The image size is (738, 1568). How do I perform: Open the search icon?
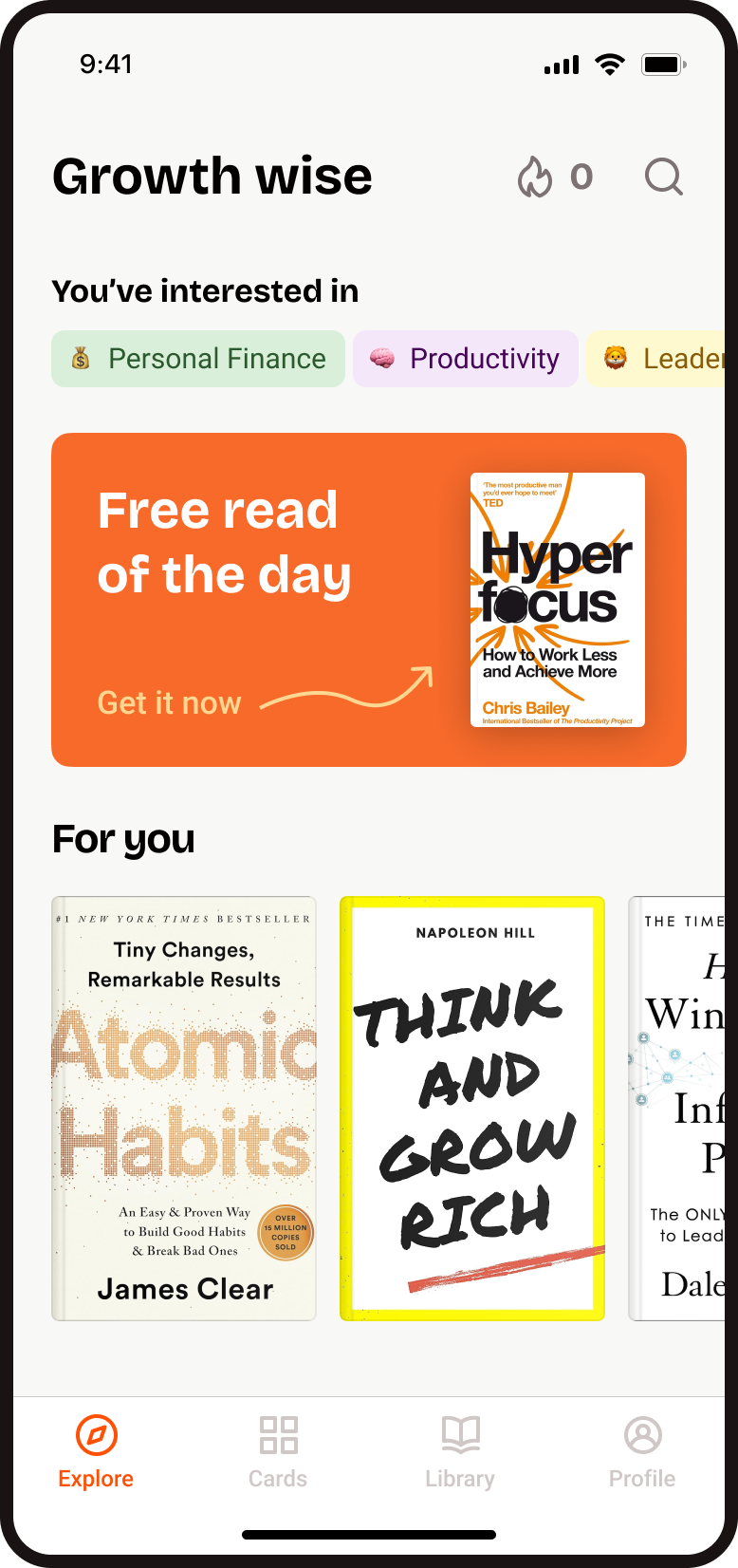coord(663,177)
